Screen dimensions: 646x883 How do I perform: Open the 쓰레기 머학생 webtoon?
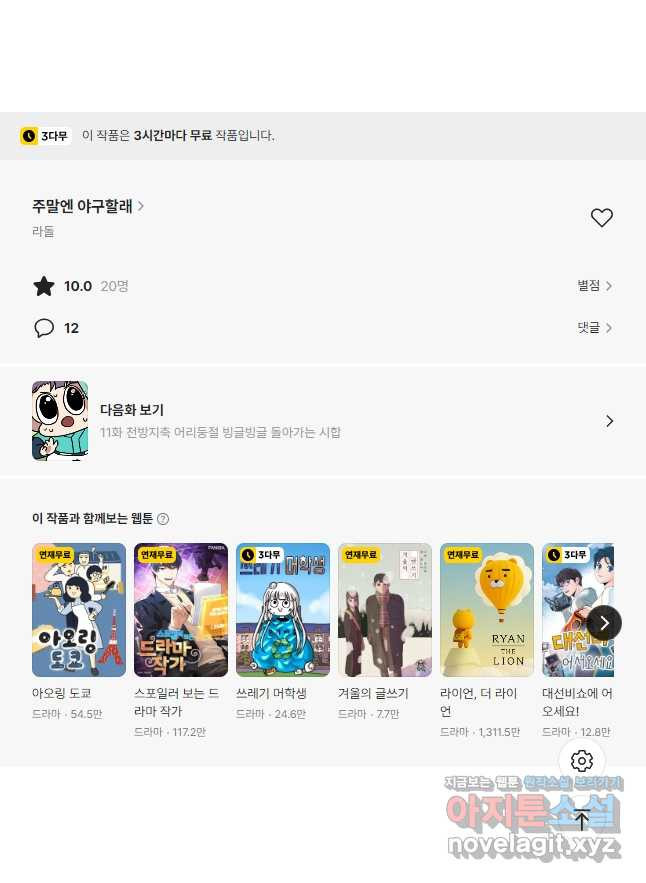(283, 610)
